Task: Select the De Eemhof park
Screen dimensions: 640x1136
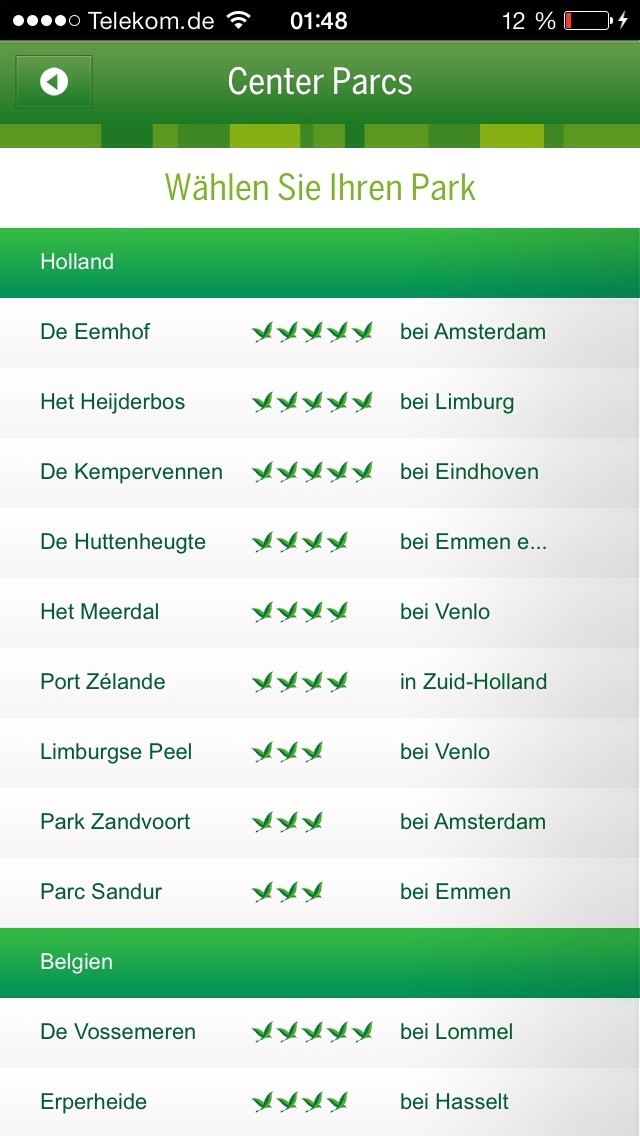Action: (320, 333)
